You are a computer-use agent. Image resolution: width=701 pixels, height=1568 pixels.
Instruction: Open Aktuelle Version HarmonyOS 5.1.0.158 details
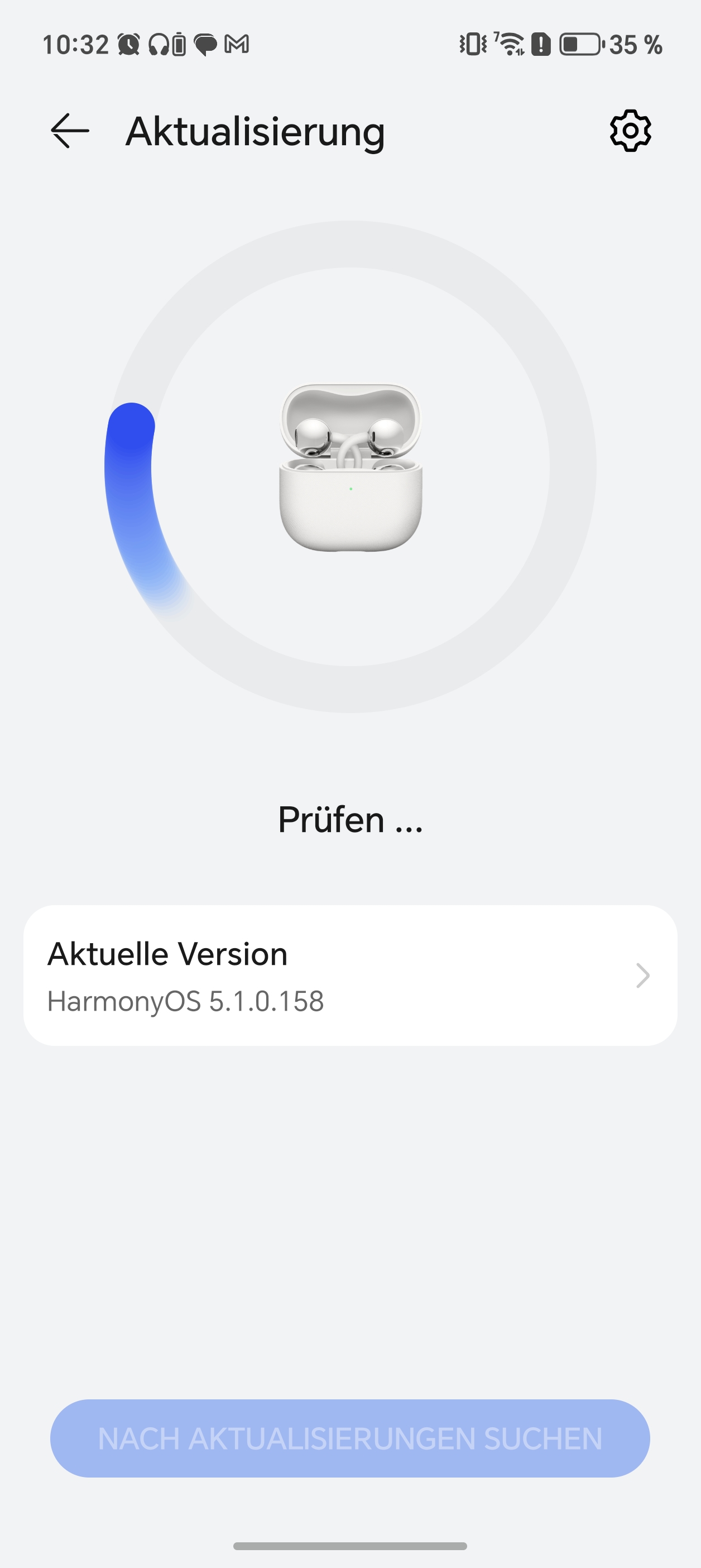[350, 975]
